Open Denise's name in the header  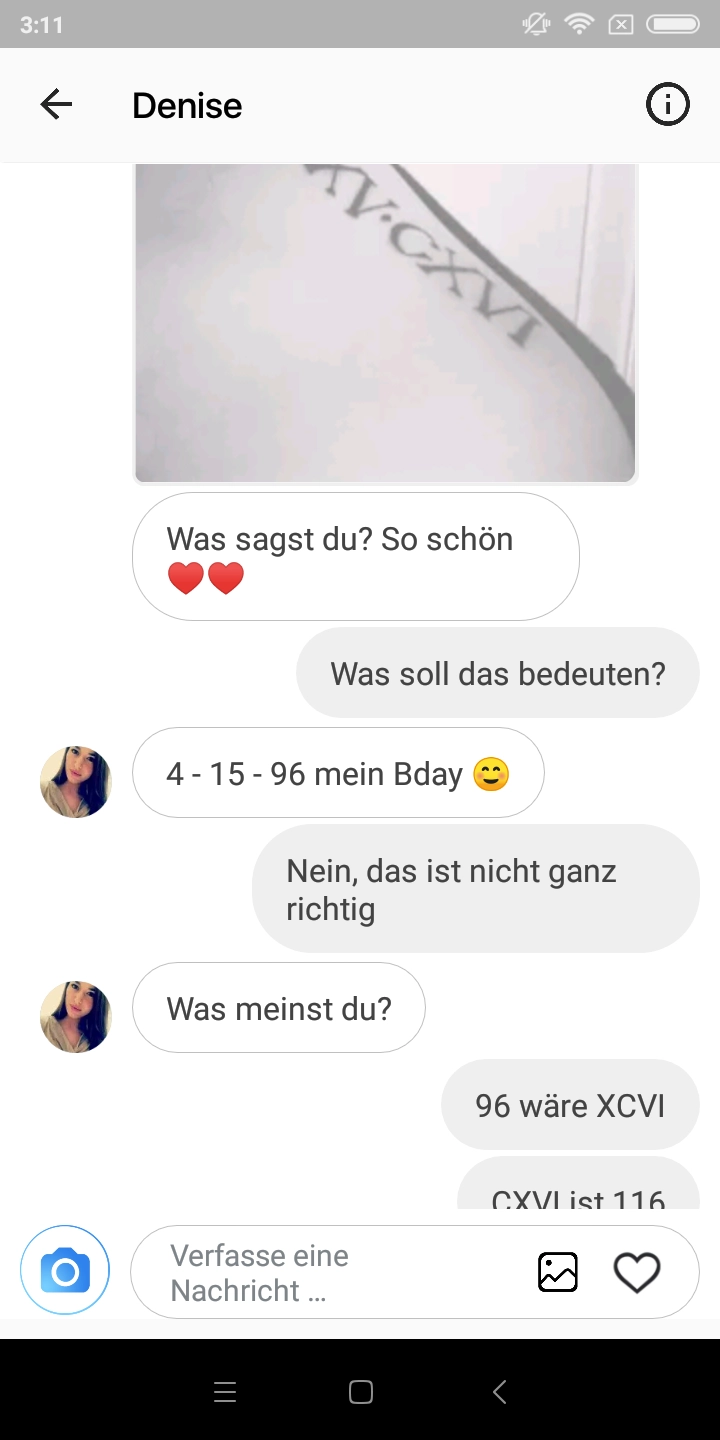tap(187, 105)
